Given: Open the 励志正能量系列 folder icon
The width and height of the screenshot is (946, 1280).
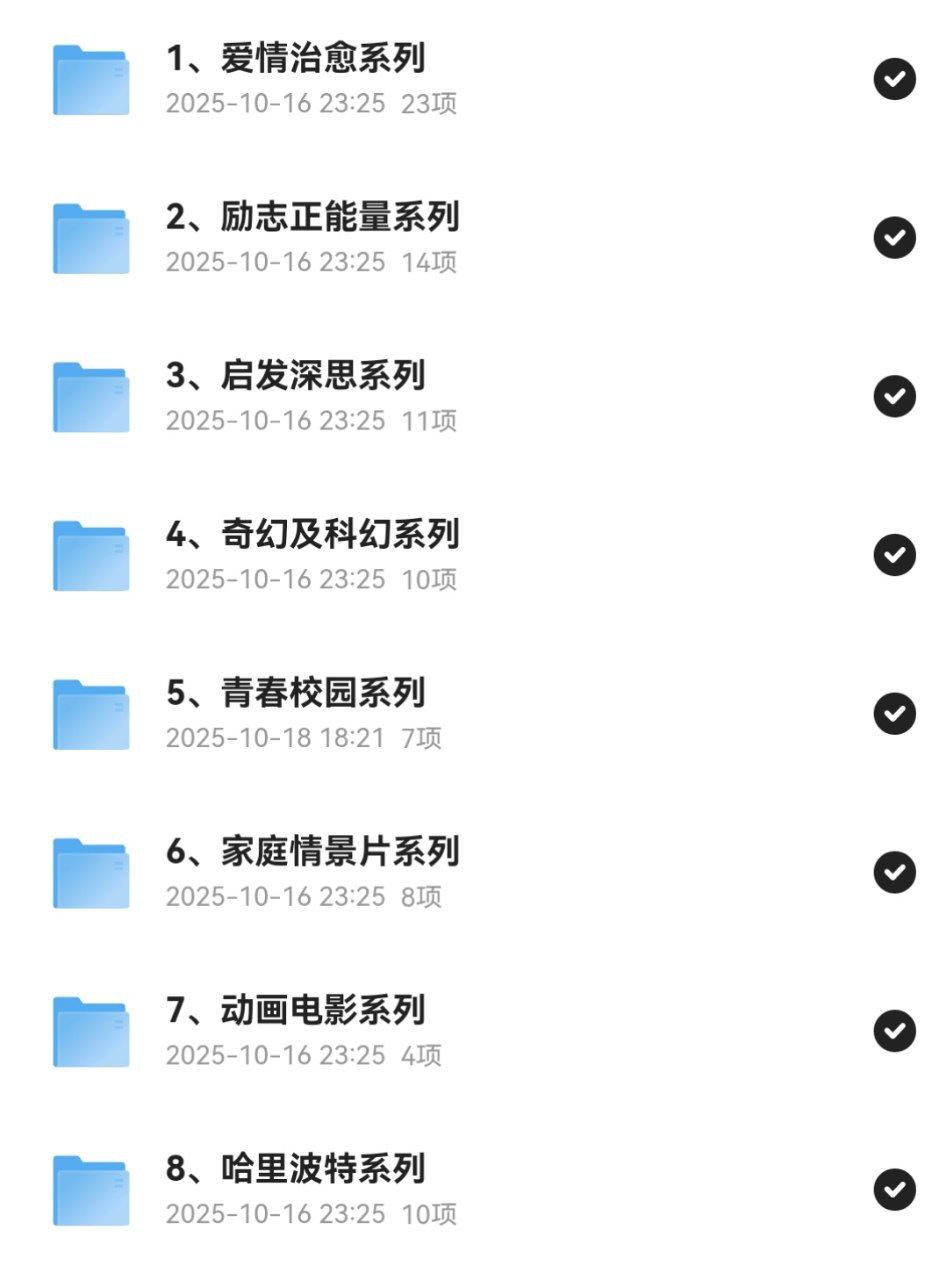Looking at the screenshot, I should (91, 238).
